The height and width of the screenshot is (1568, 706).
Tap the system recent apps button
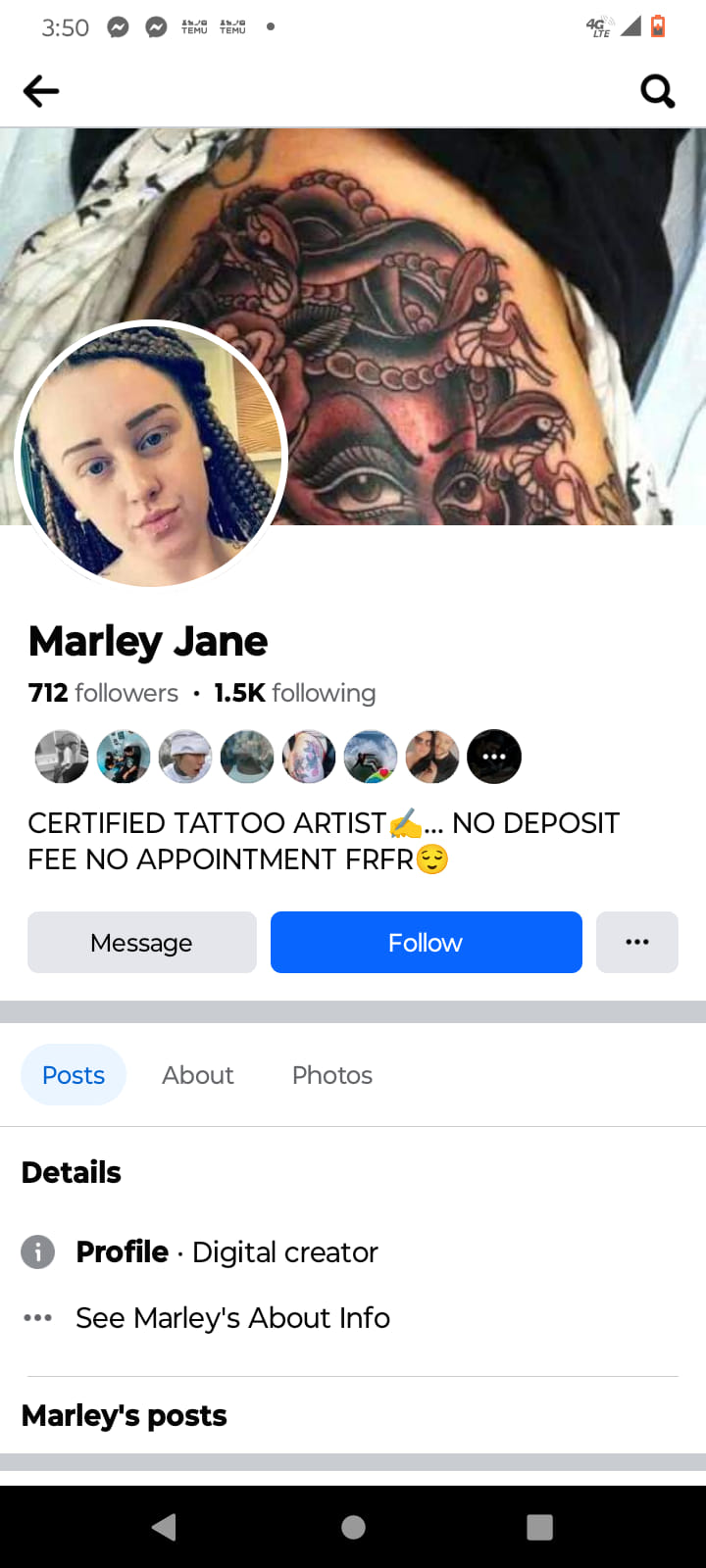click(539, 1527)
